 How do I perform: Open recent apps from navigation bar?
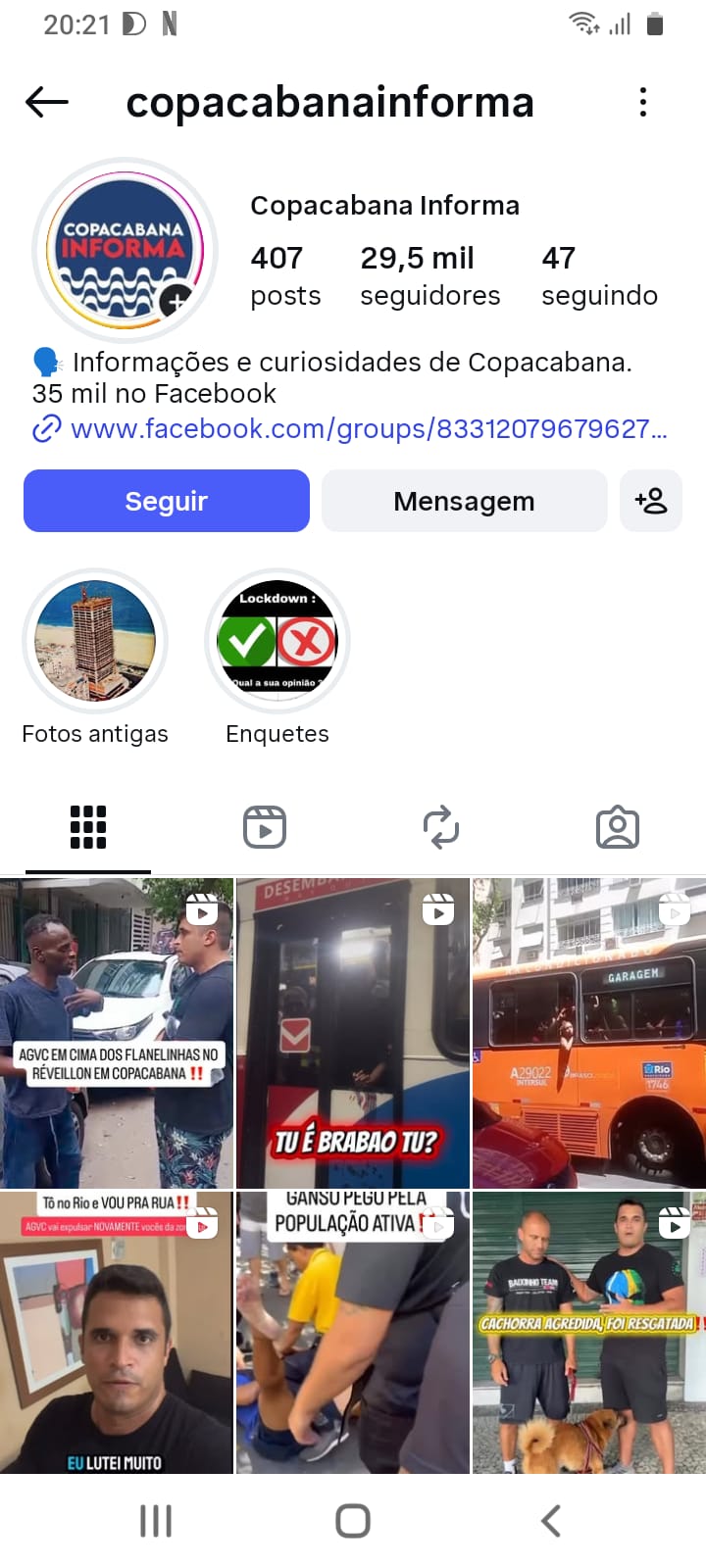click(156, 1521)
